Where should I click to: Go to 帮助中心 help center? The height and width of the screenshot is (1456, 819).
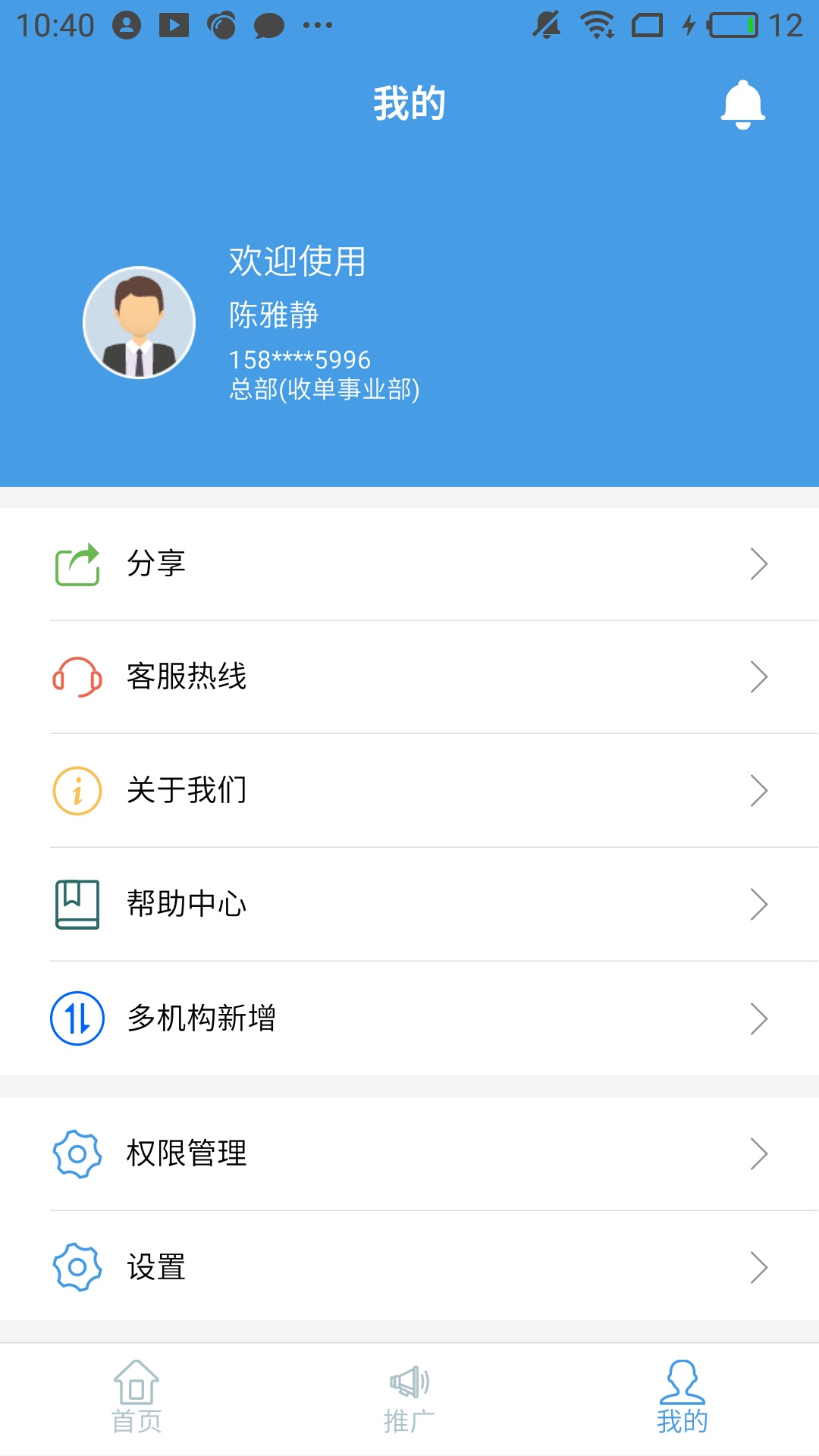coord(409,905)
